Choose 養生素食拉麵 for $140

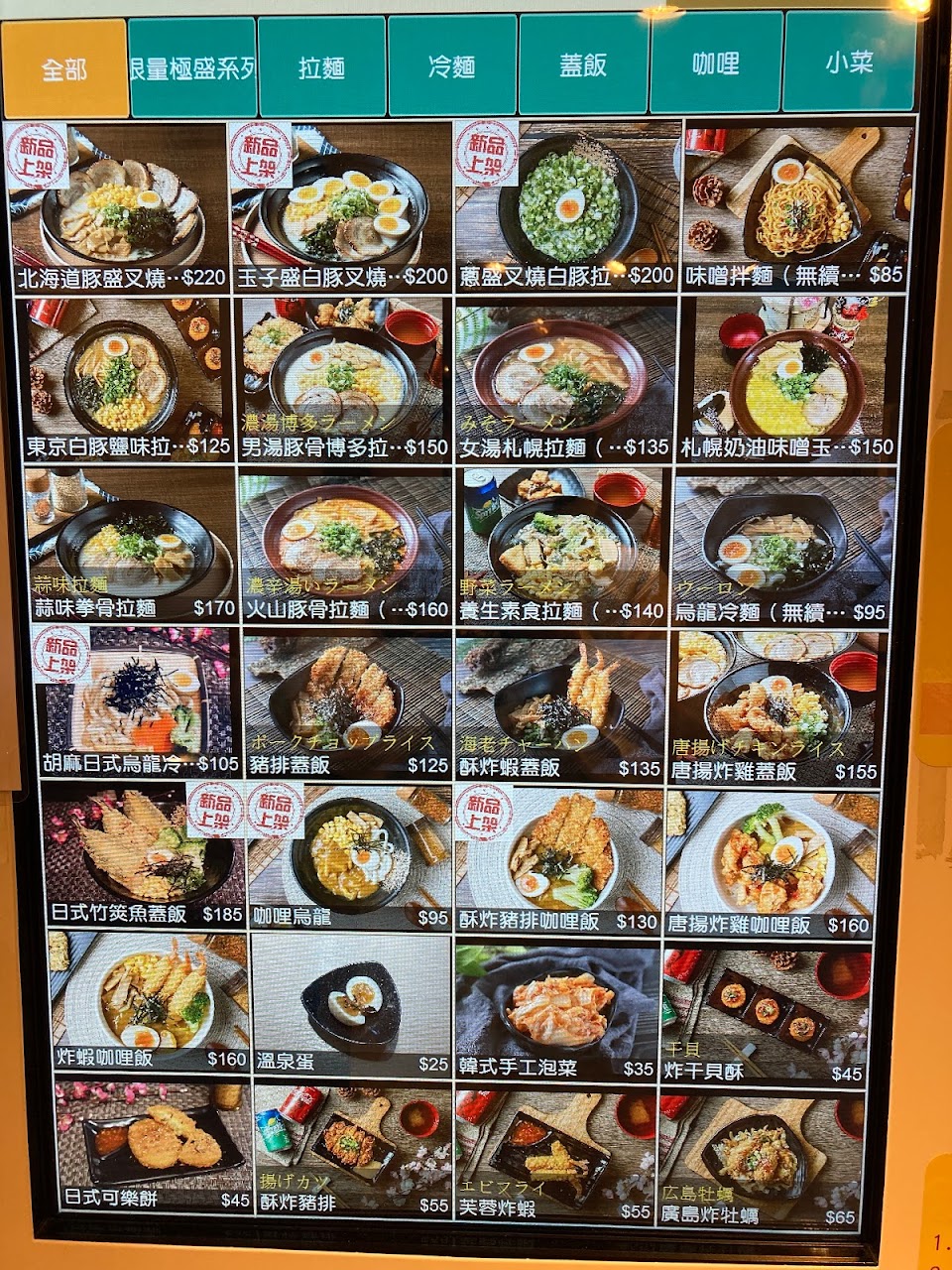pos(560,546)
